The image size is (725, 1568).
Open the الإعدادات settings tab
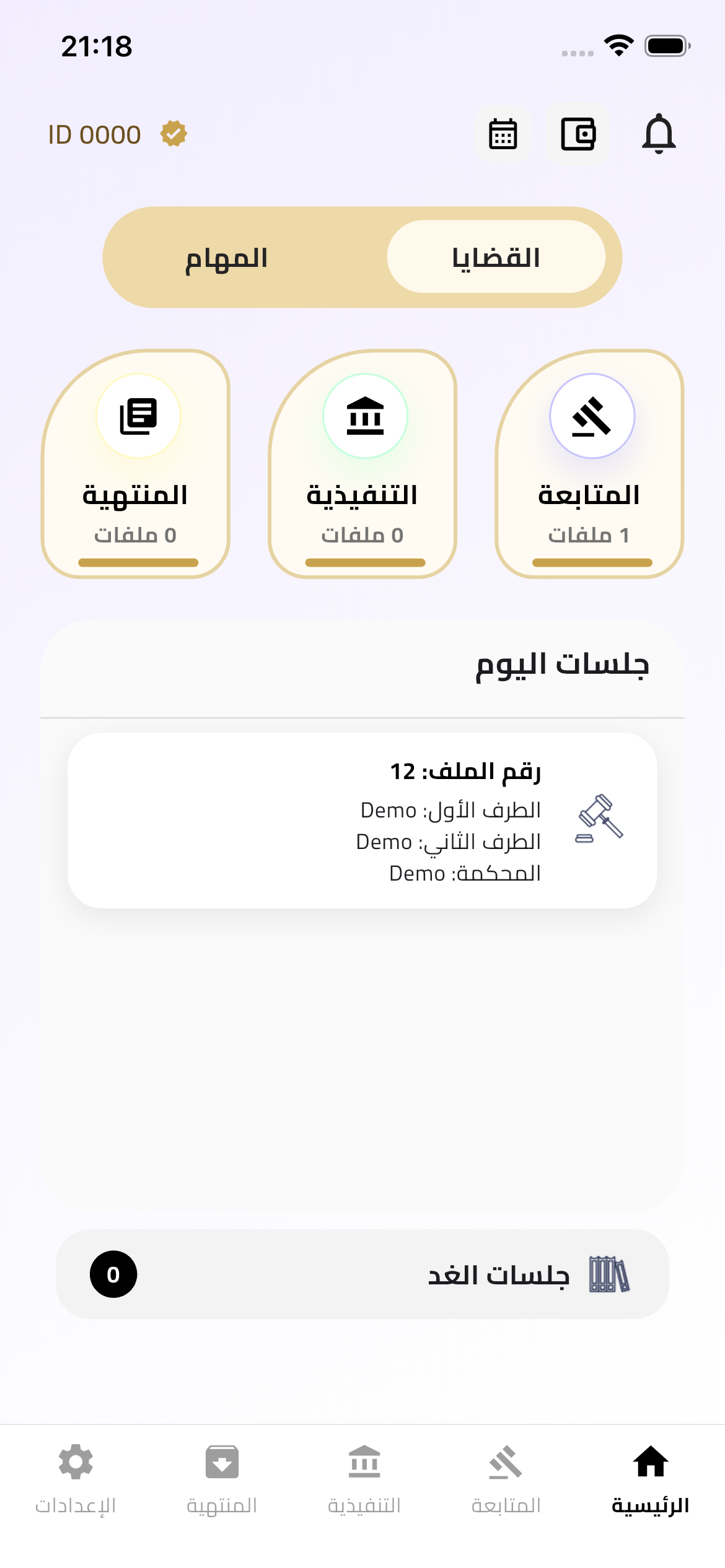tap(76, 1478)
